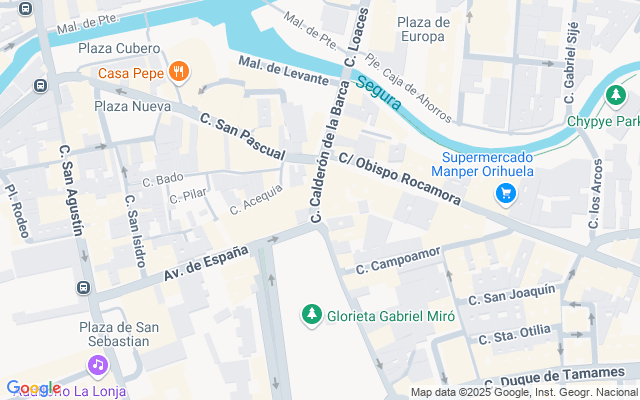Open the Casa Pepe restaurant marker
Screen dimensions: 640x400
(x=179, y=71)
